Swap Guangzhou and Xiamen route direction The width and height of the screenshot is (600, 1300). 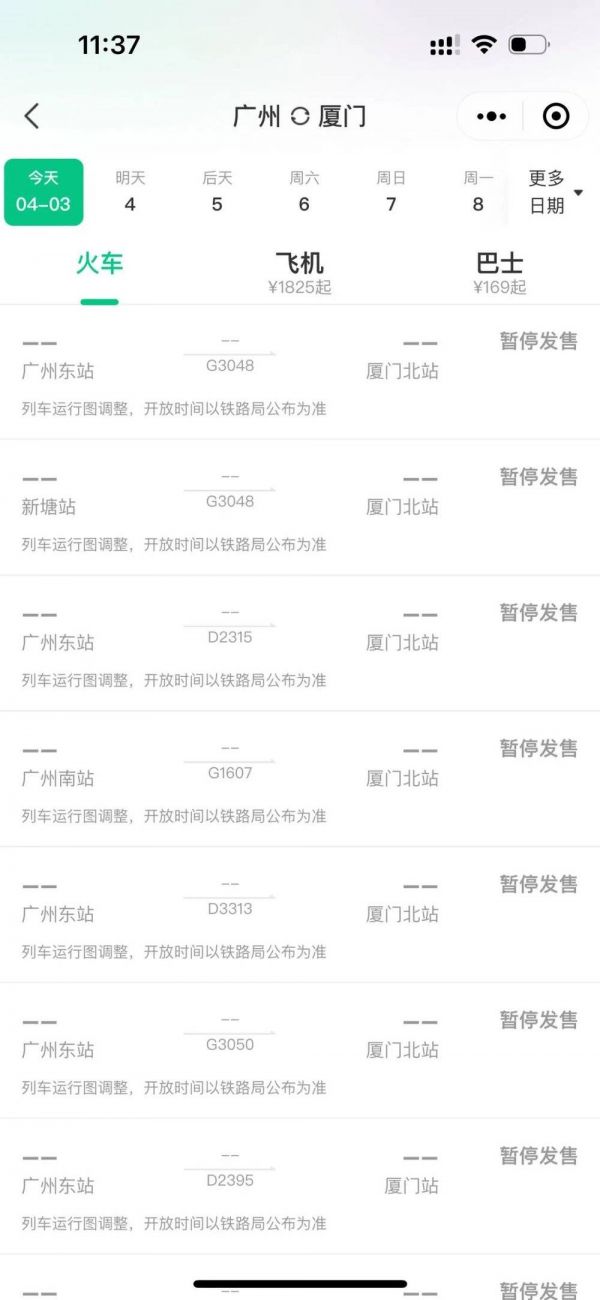coord(300,117)
